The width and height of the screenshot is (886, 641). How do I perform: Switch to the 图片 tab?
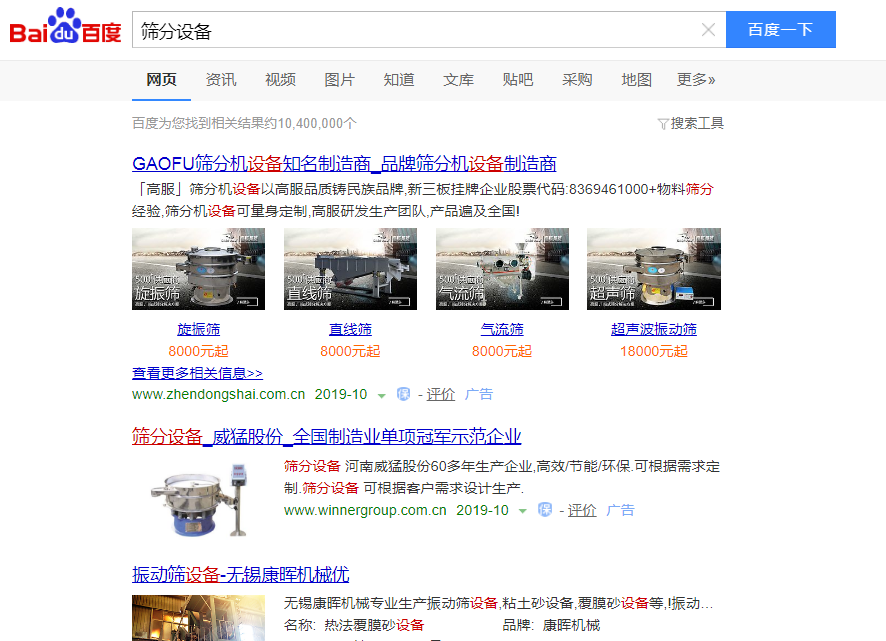(340, 80)
